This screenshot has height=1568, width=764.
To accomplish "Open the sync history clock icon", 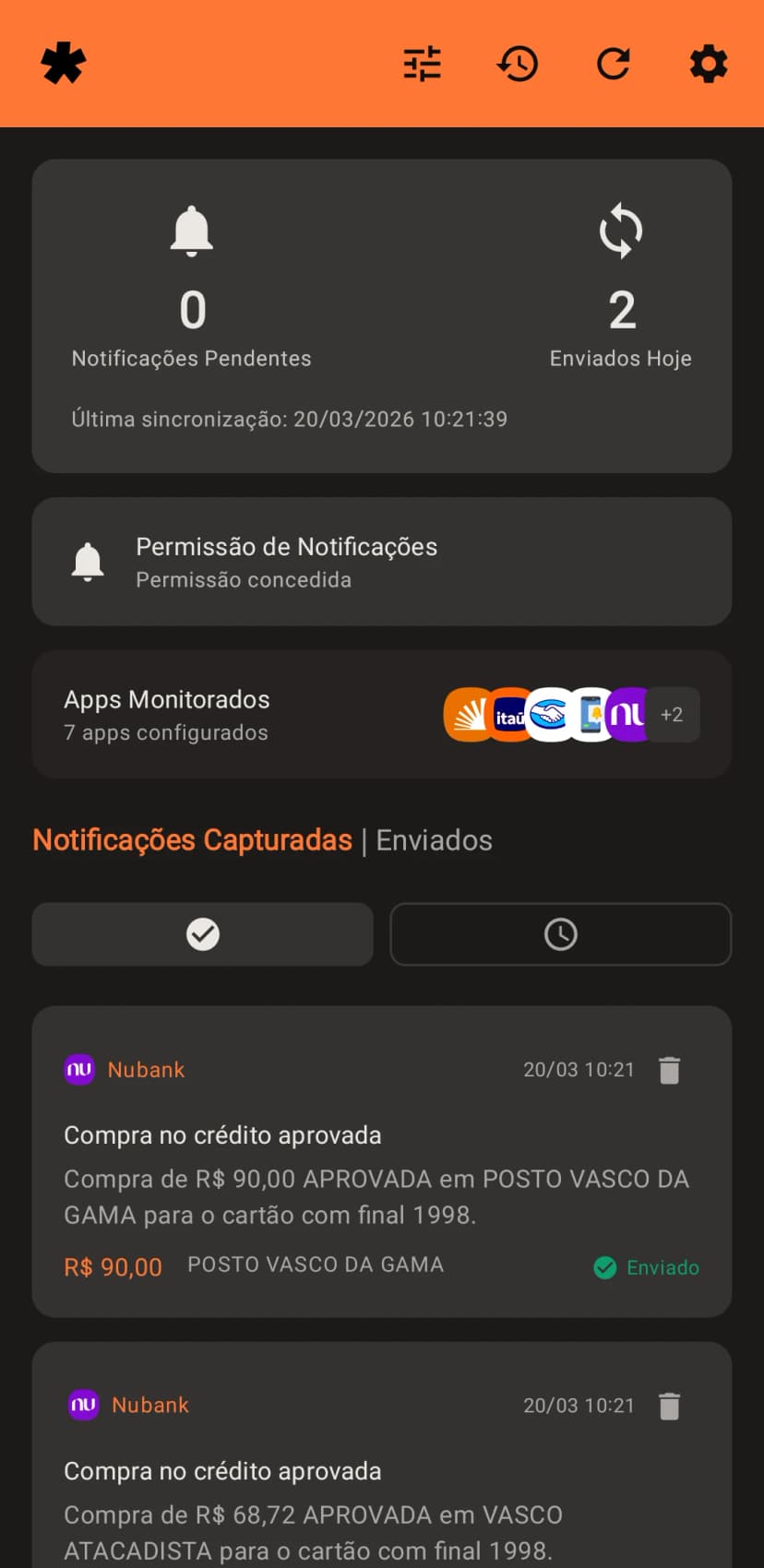I will [518, 63].
